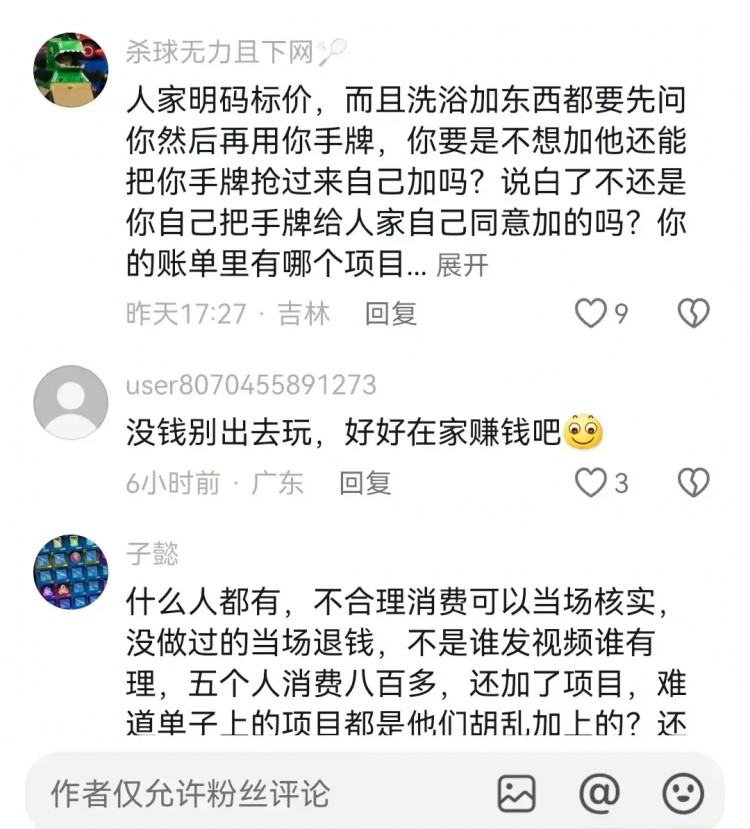
Task: Mention someone with the @ icon
Action: pos(599,794)
